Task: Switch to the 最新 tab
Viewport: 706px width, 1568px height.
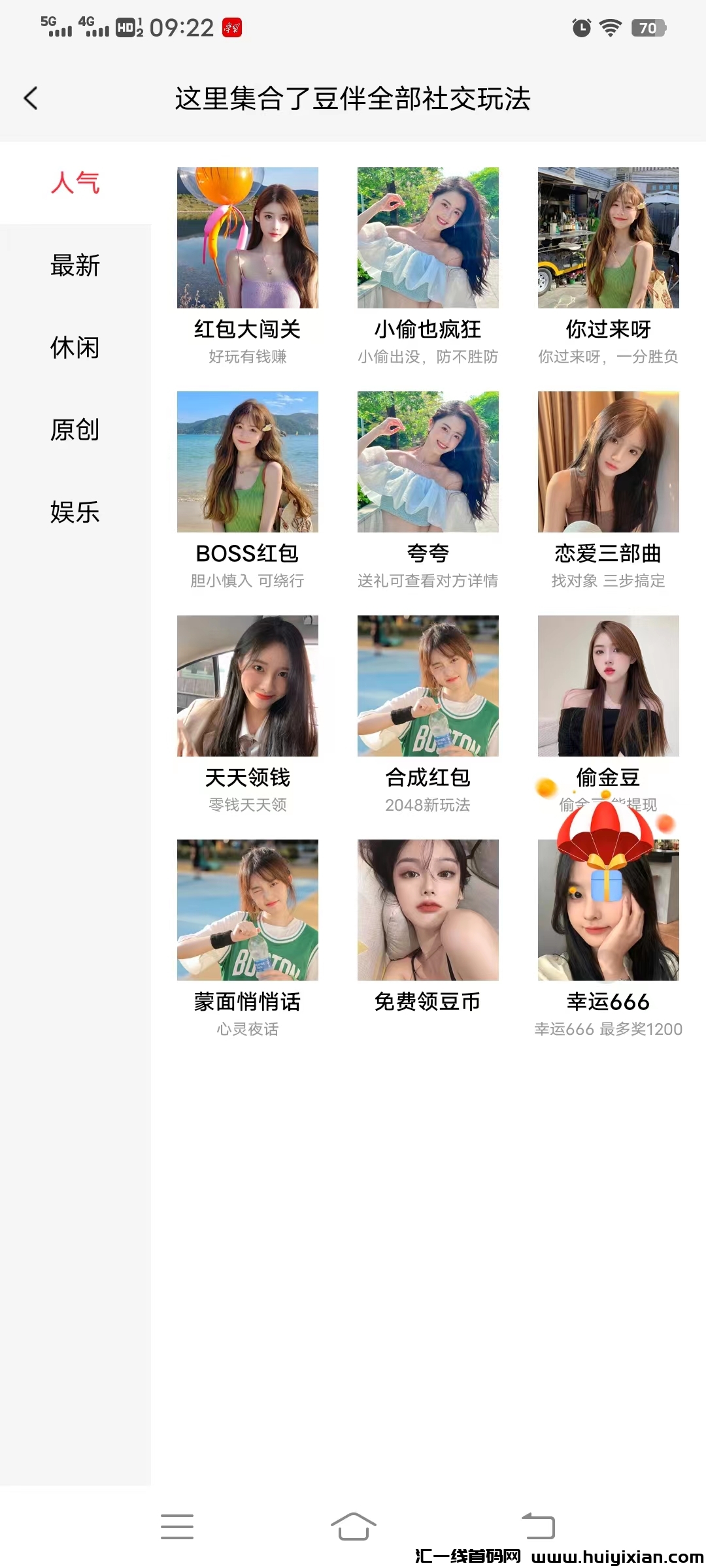Action: [75, 266]
